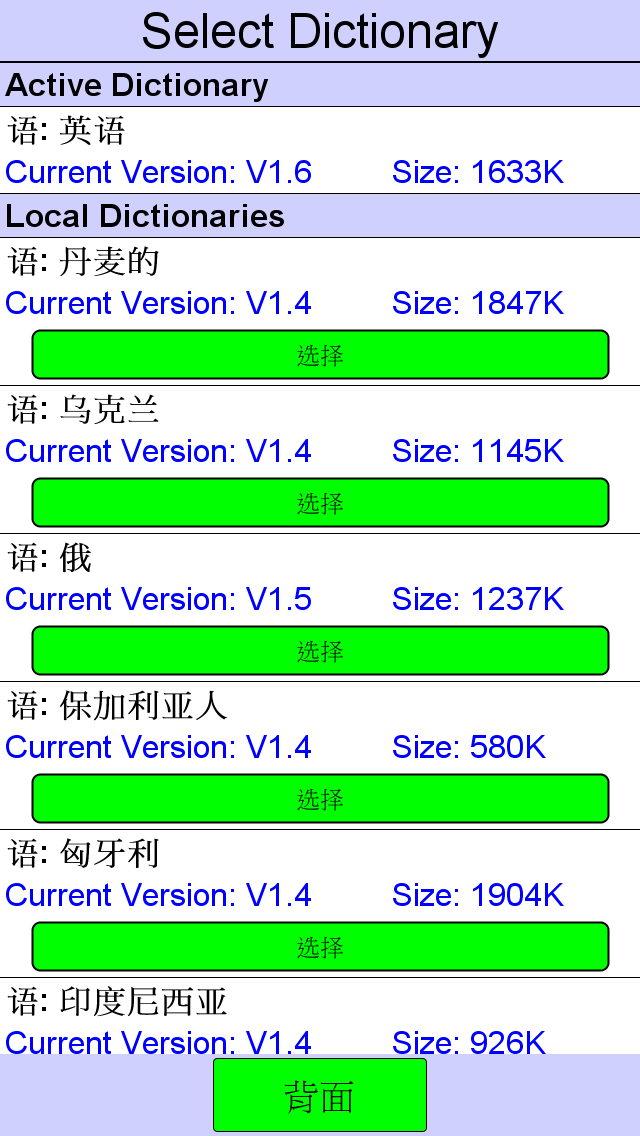Screen dimensions: 640x1136
Task: Activate the 匈牙利 dictionary with 选择
Action: [x=320, y=946]
